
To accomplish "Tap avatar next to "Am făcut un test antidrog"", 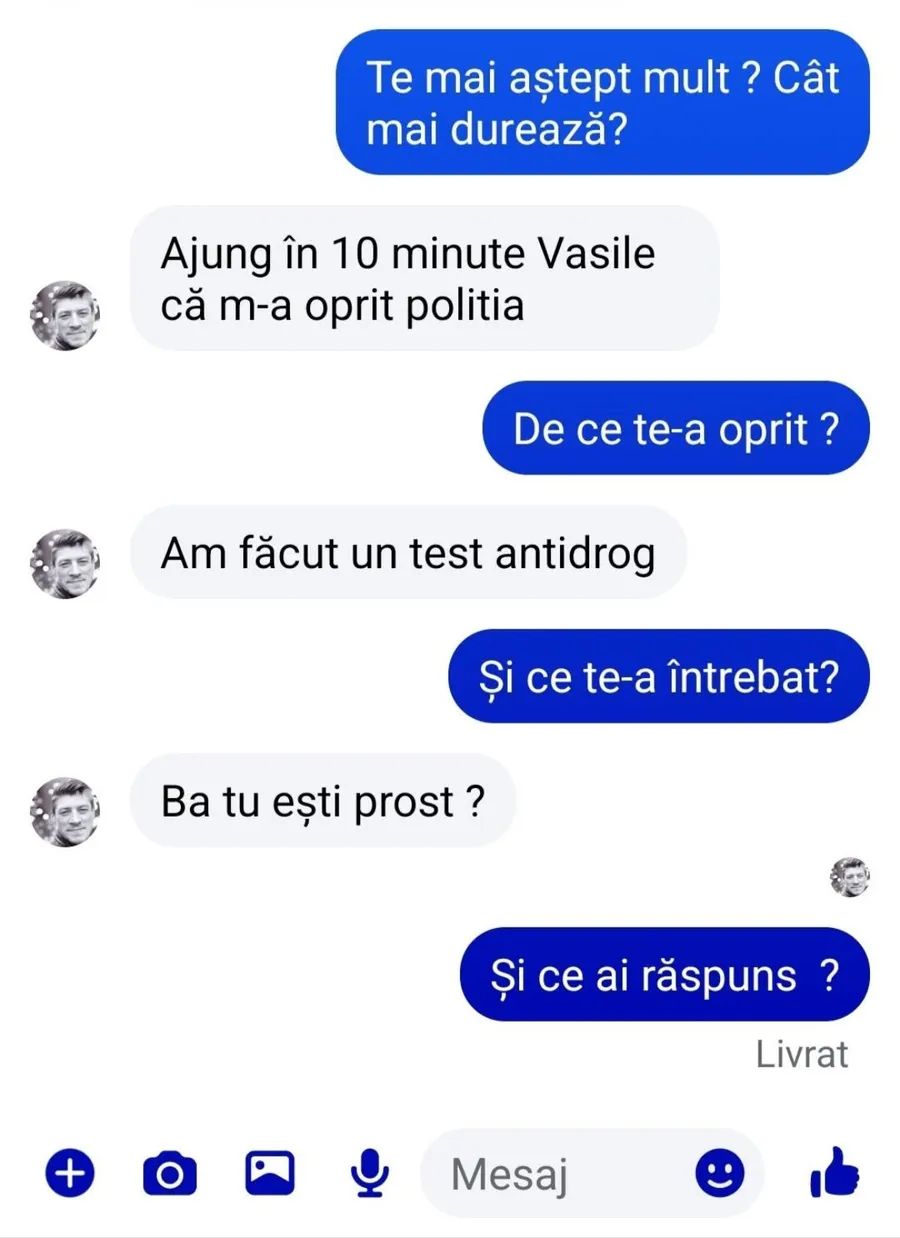I will point(66,564).
